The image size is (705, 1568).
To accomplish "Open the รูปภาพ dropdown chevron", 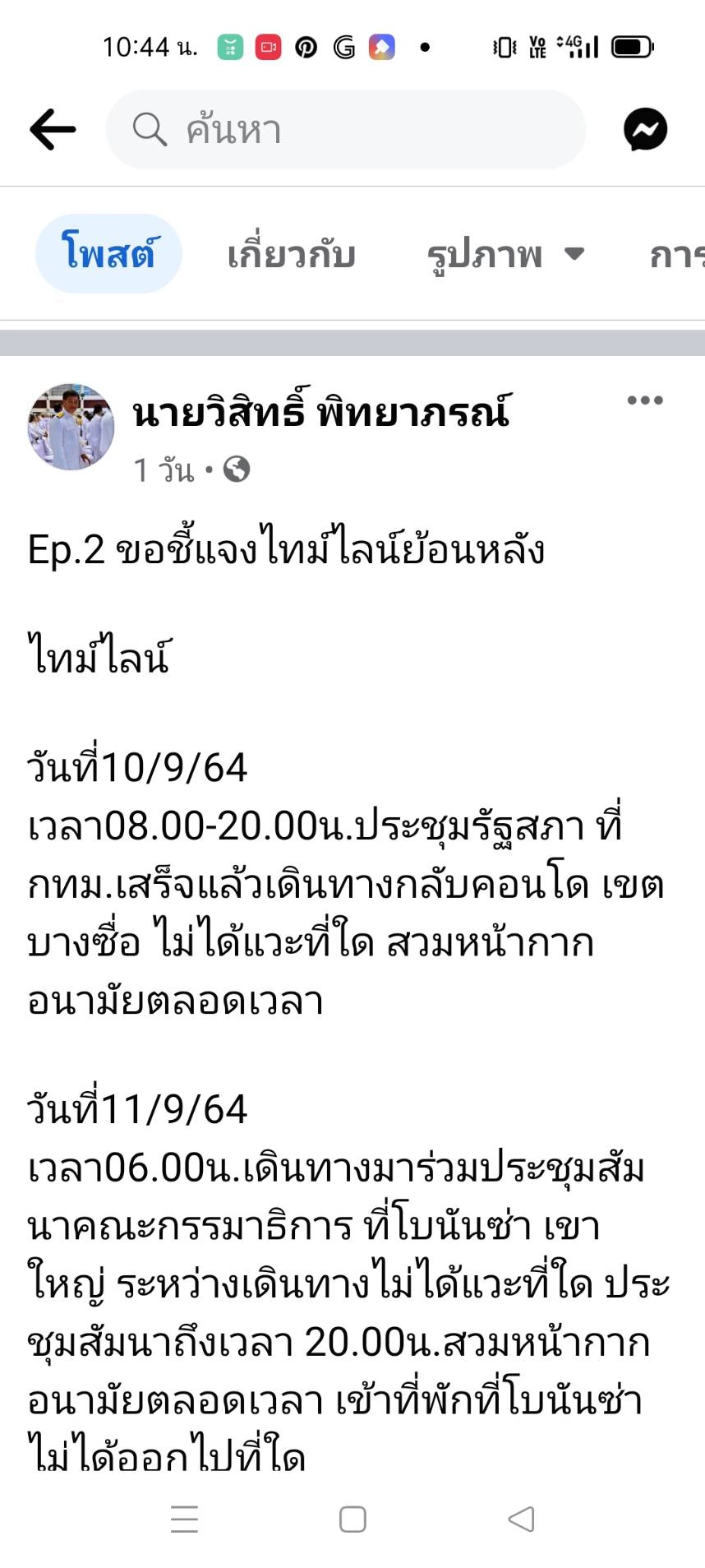I will click(x=575, y=255).
